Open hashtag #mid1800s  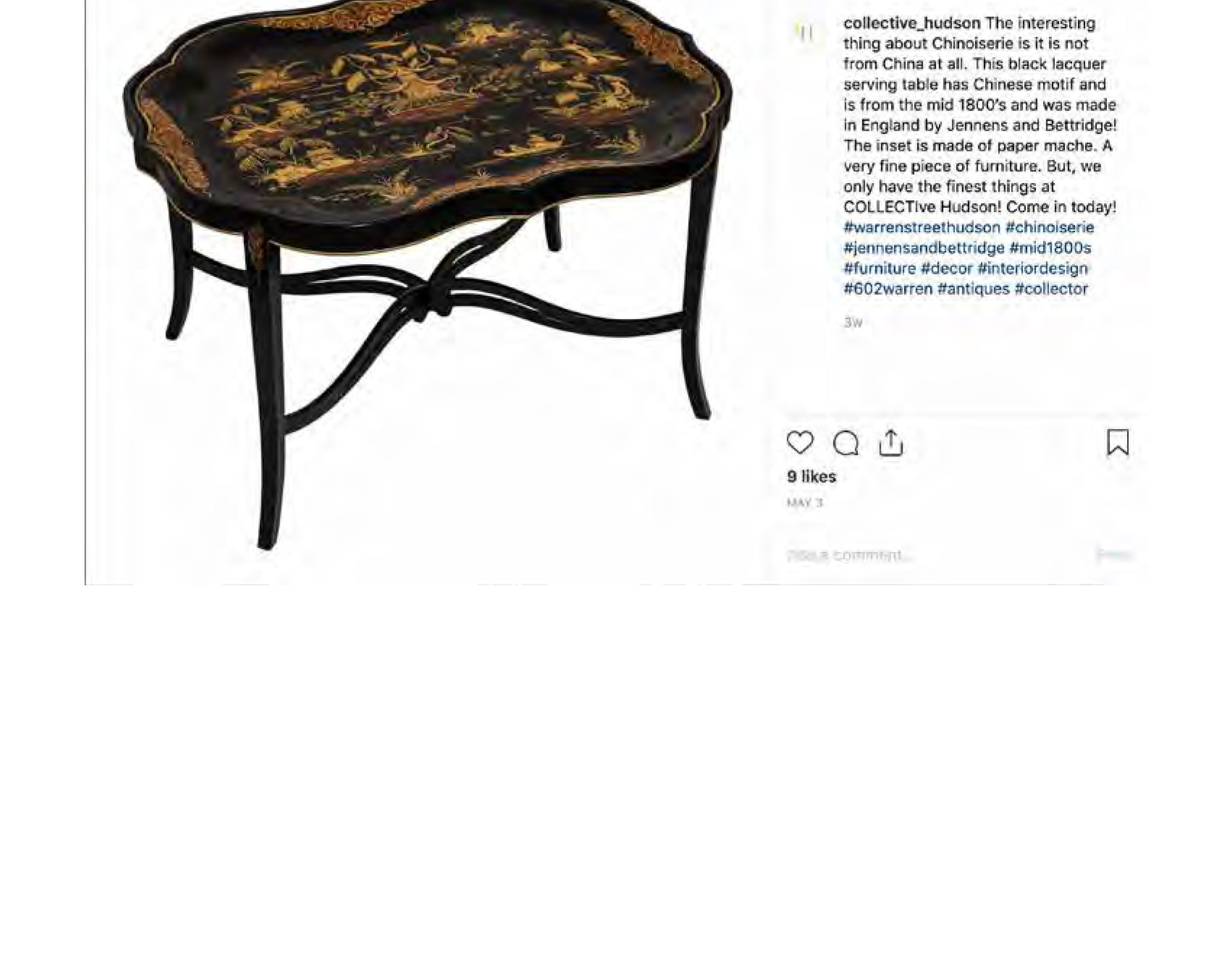[x=1050, y=248]
